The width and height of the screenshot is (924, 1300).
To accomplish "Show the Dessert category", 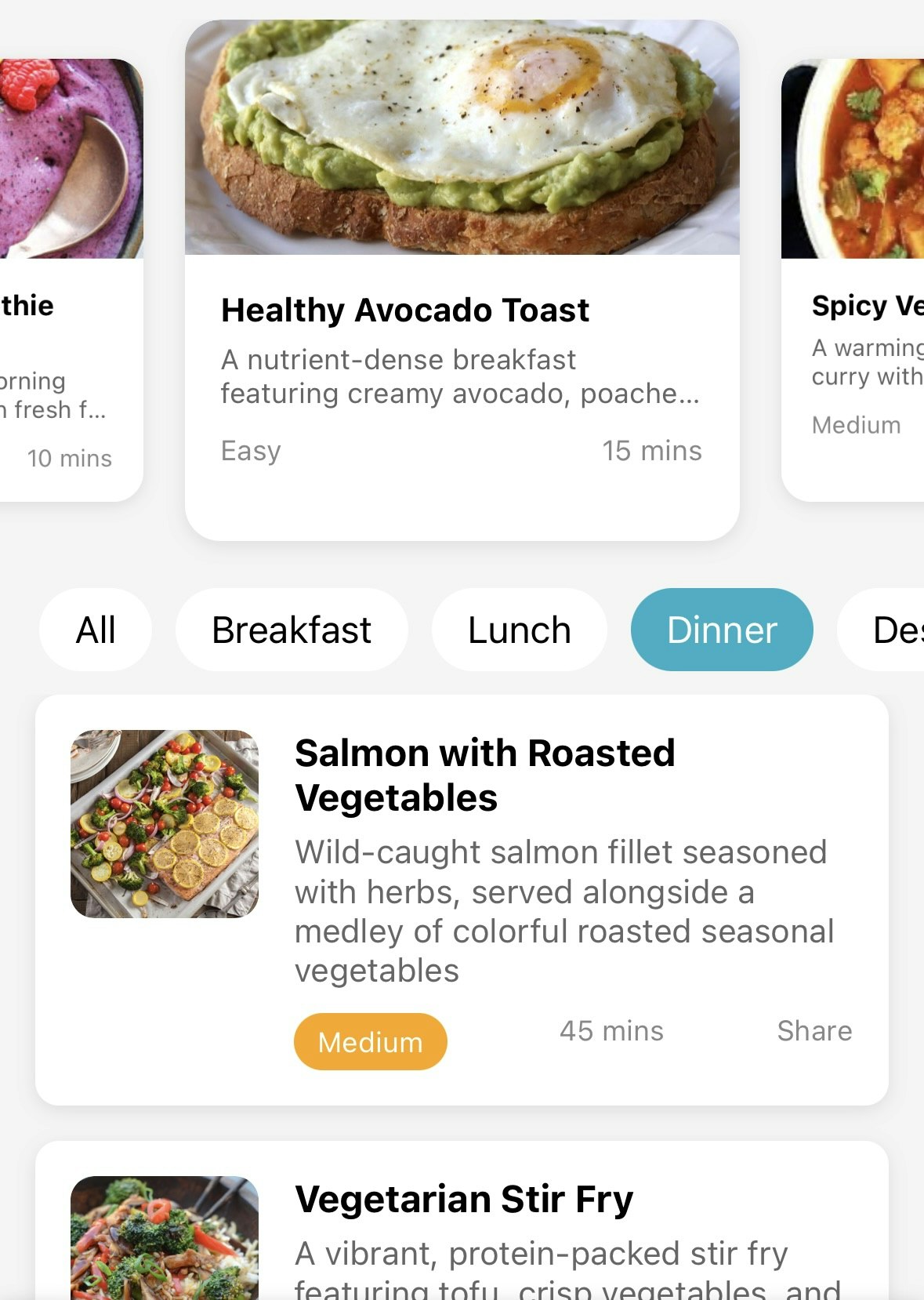I will (881, 630).
